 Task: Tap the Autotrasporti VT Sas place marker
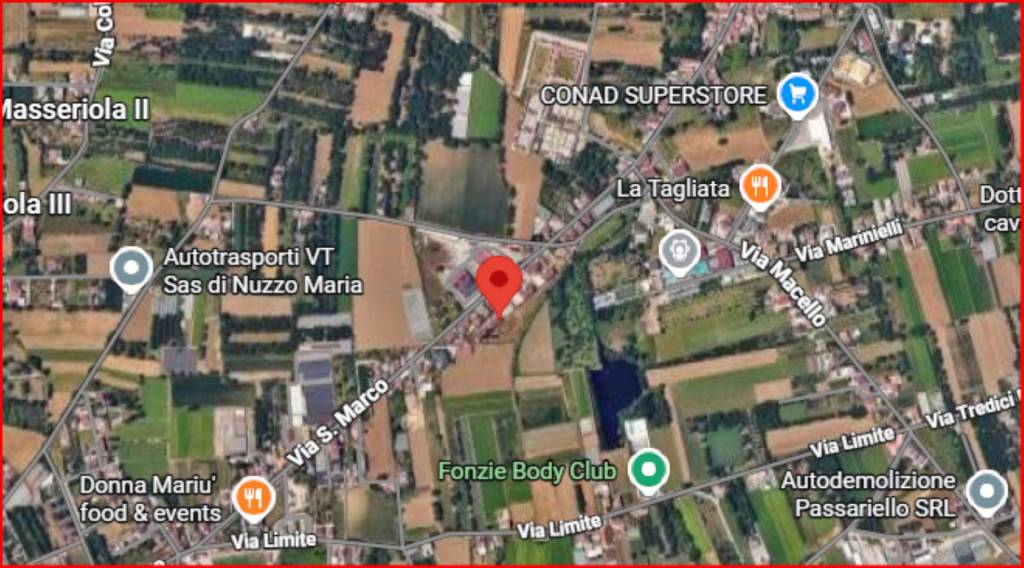(131, 268)
